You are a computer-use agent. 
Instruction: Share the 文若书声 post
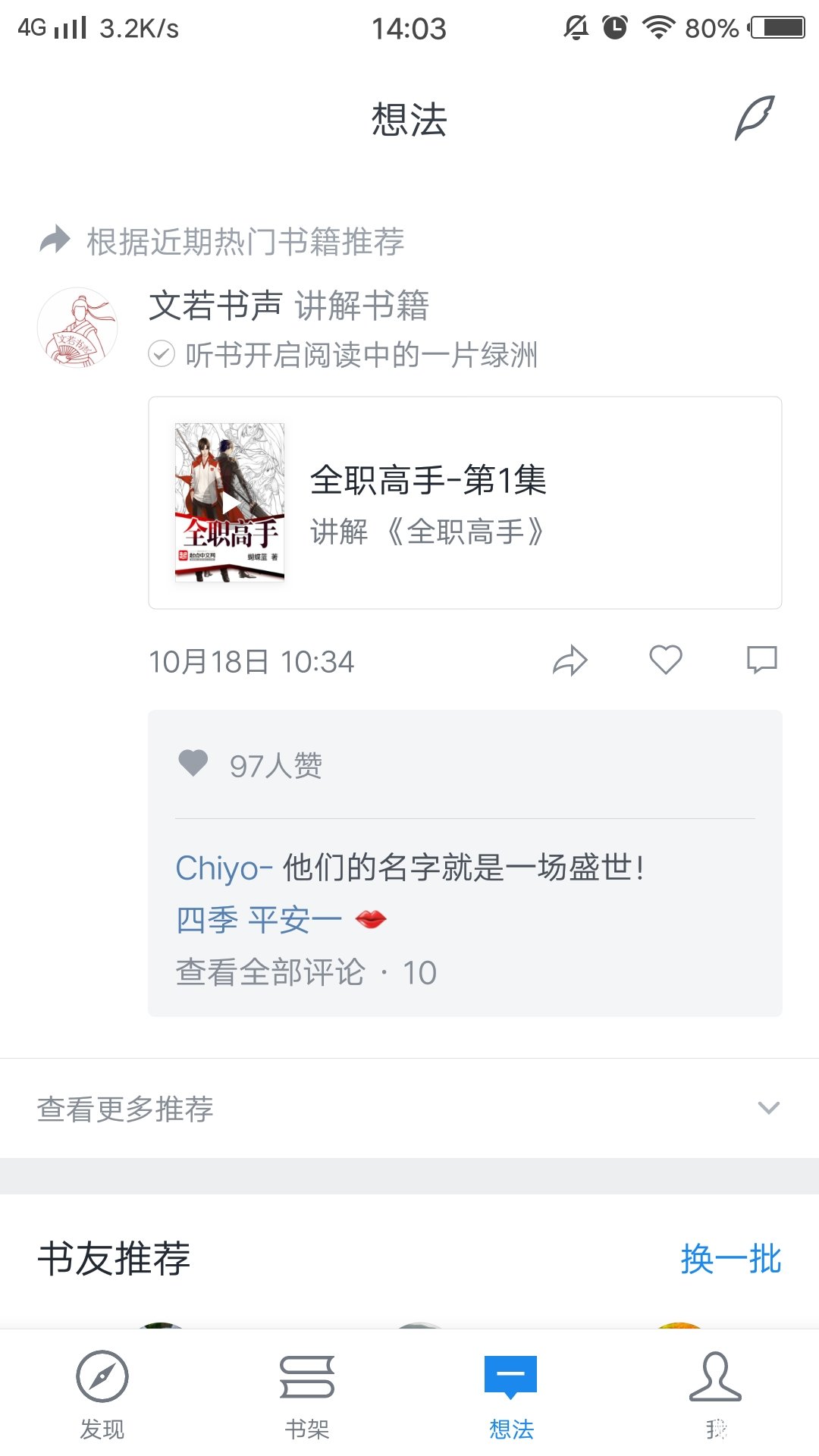(570, 661)
